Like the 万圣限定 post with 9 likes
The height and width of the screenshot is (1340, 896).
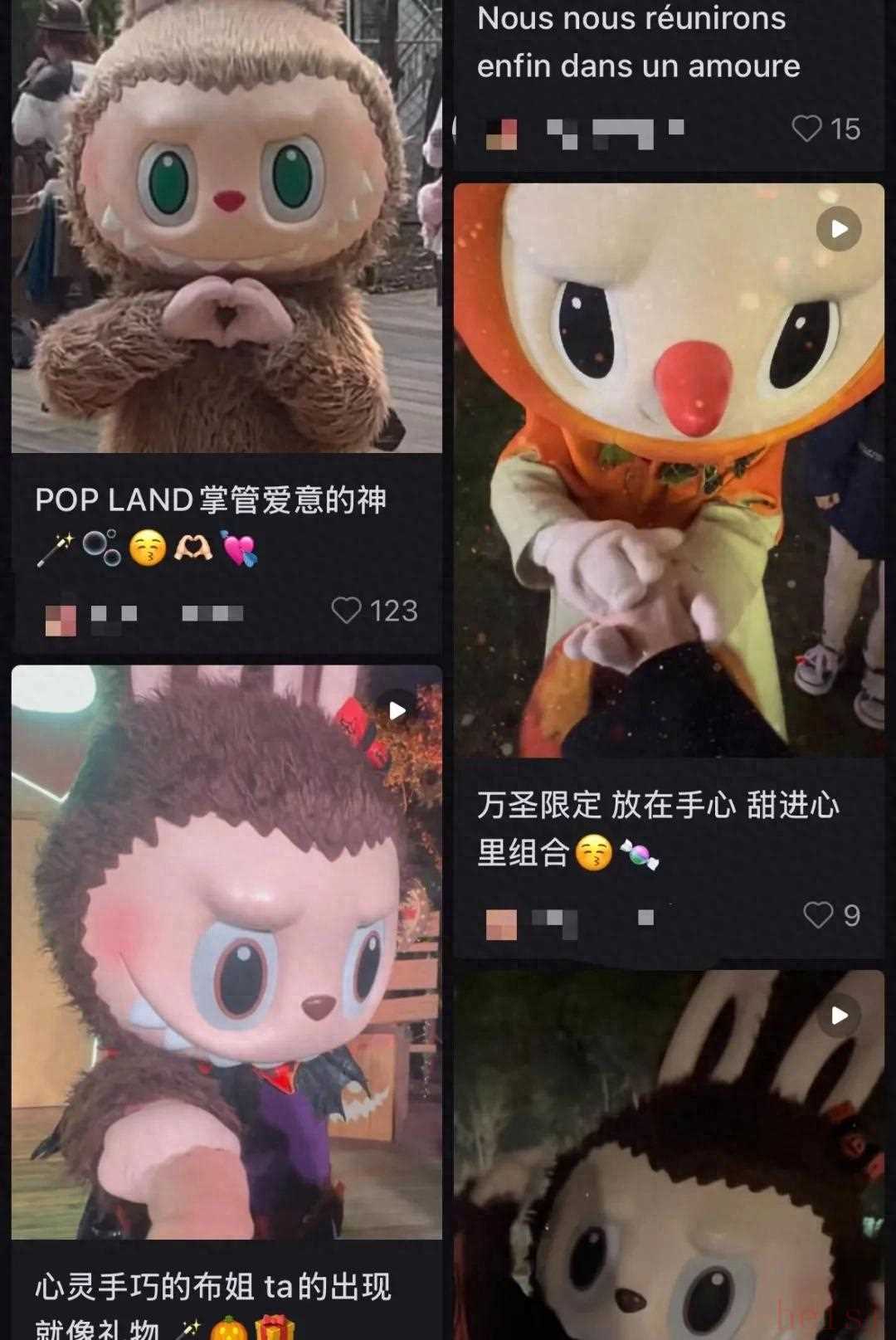pyautogui.click(x=818, y=915)
